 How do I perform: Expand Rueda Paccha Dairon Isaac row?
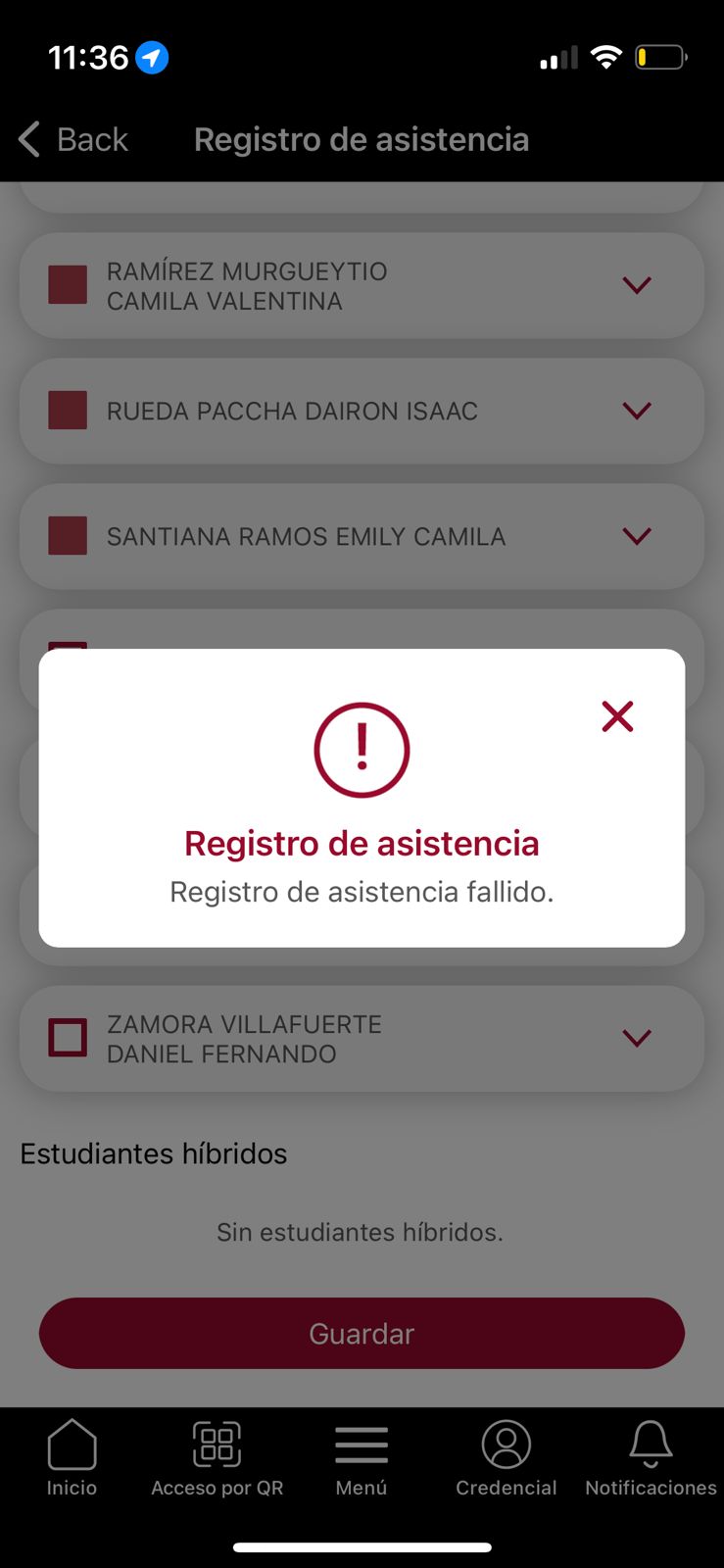(637, 411)
